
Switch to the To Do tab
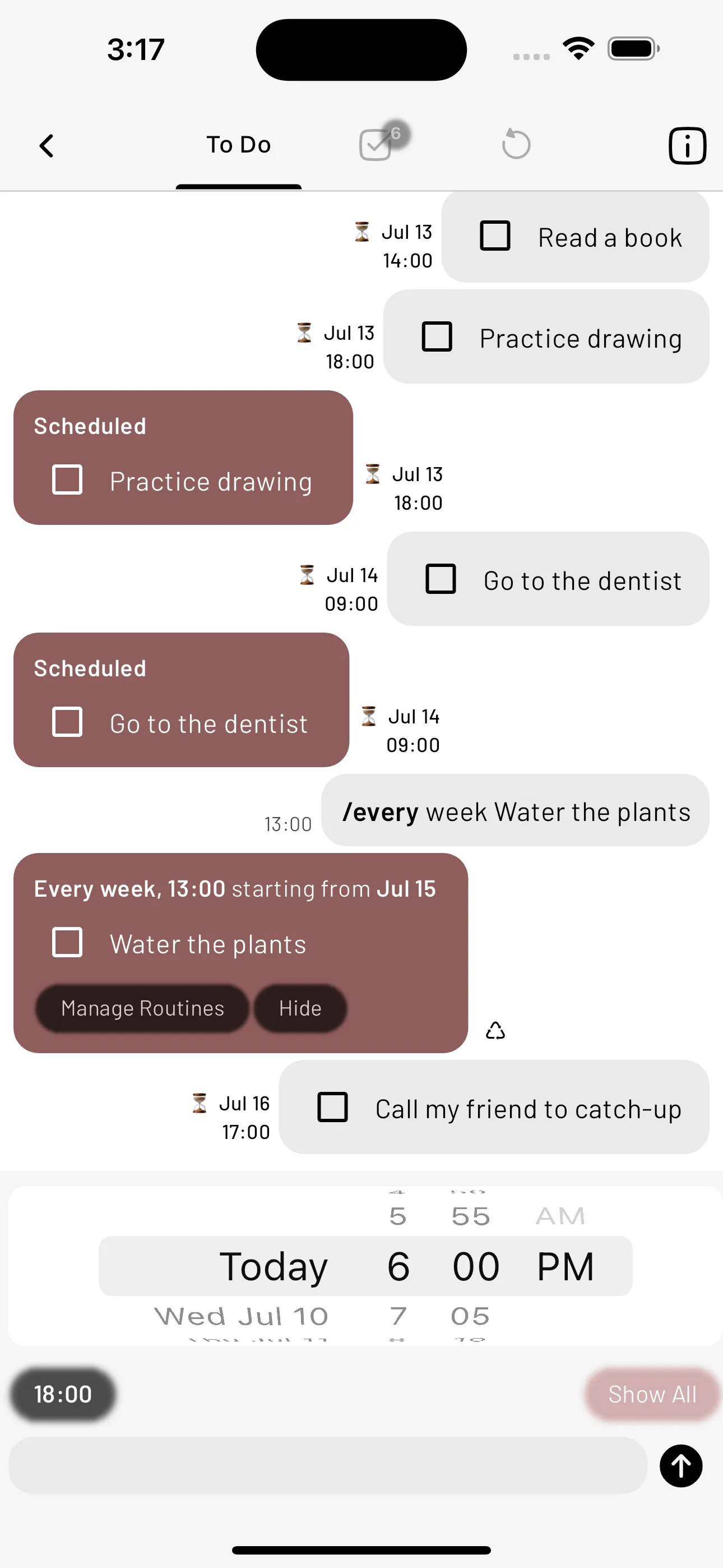pos(239,145)
